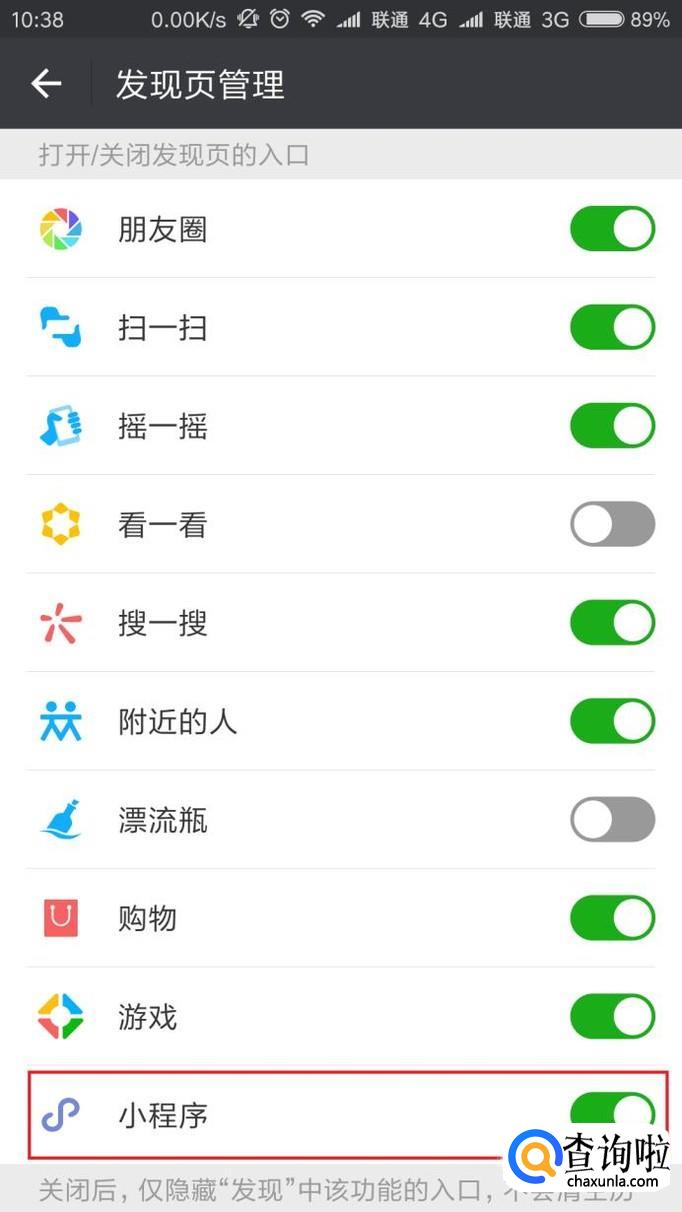Disable 附近的人 toggle
682x1212 pixels.
[x=612, y=721]
